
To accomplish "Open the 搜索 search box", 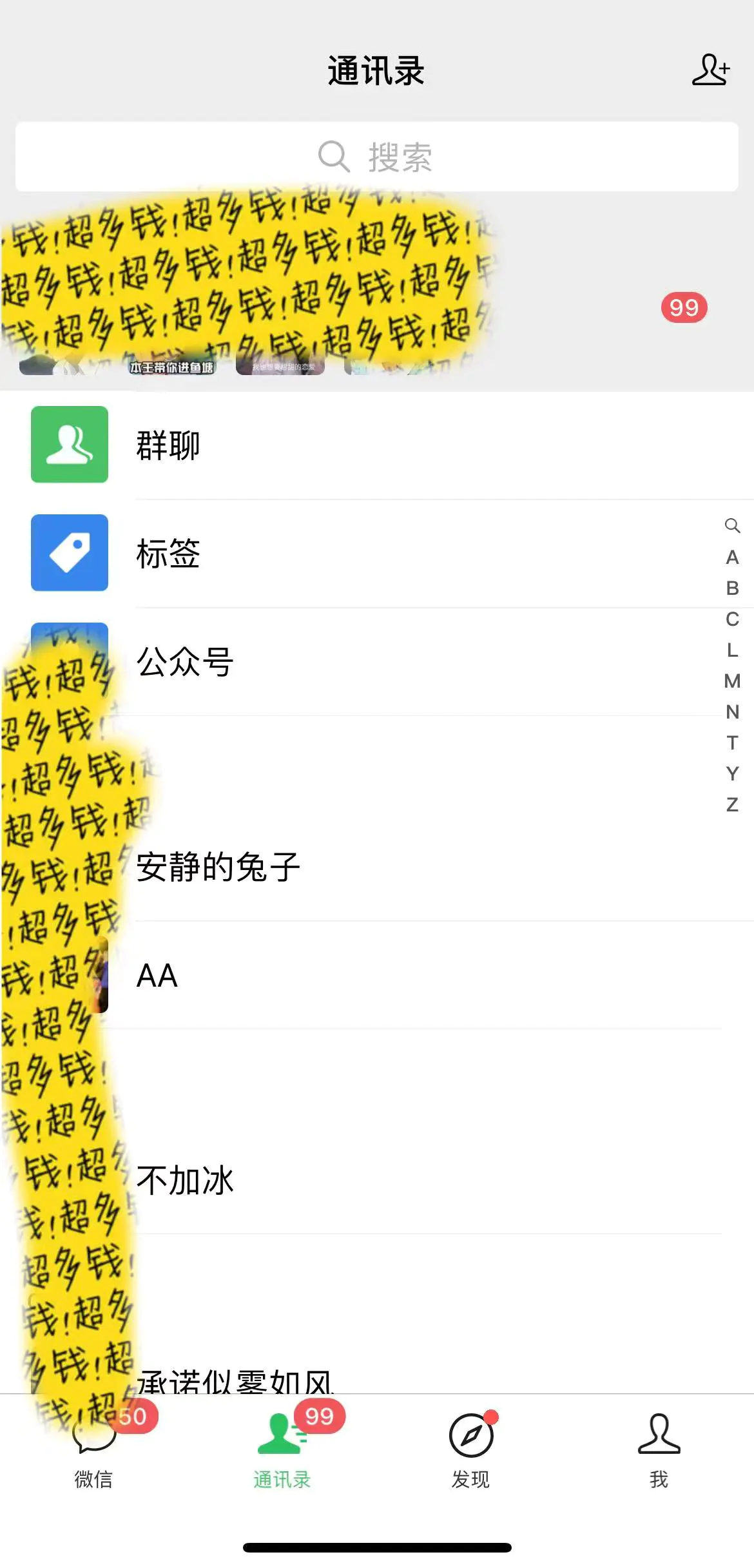I will click(376, 157).
